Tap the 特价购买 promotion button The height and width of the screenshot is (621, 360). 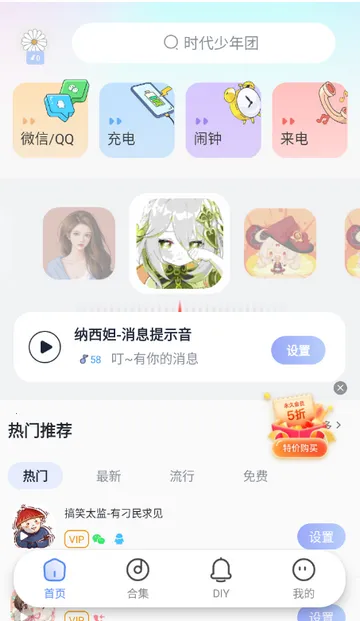(300, 448)
